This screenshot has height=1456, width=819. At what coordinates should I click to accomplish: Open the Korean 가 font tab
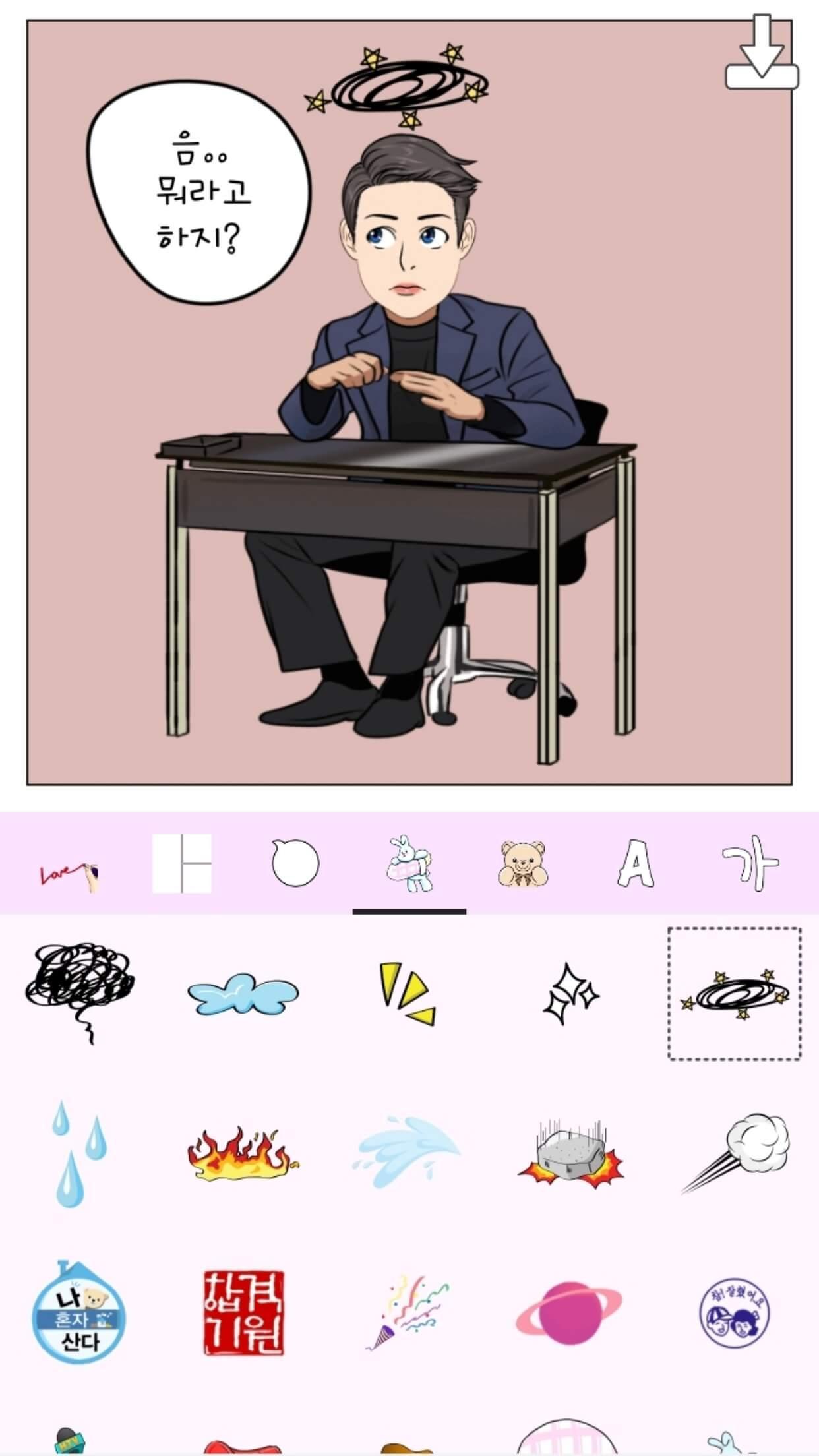(750, 863)
